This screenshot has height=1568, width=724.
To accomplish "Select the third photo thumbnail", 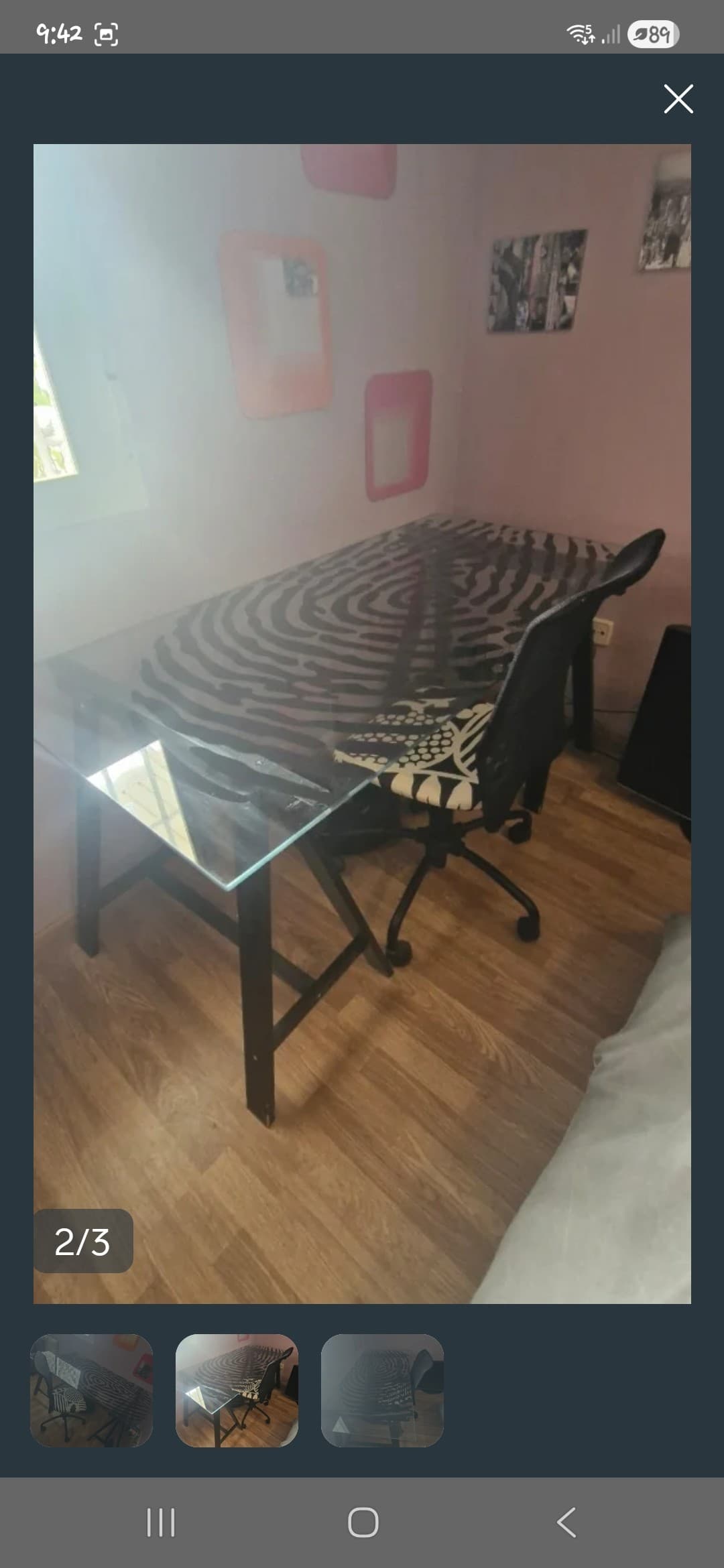I will click(x=382, y=1390).
